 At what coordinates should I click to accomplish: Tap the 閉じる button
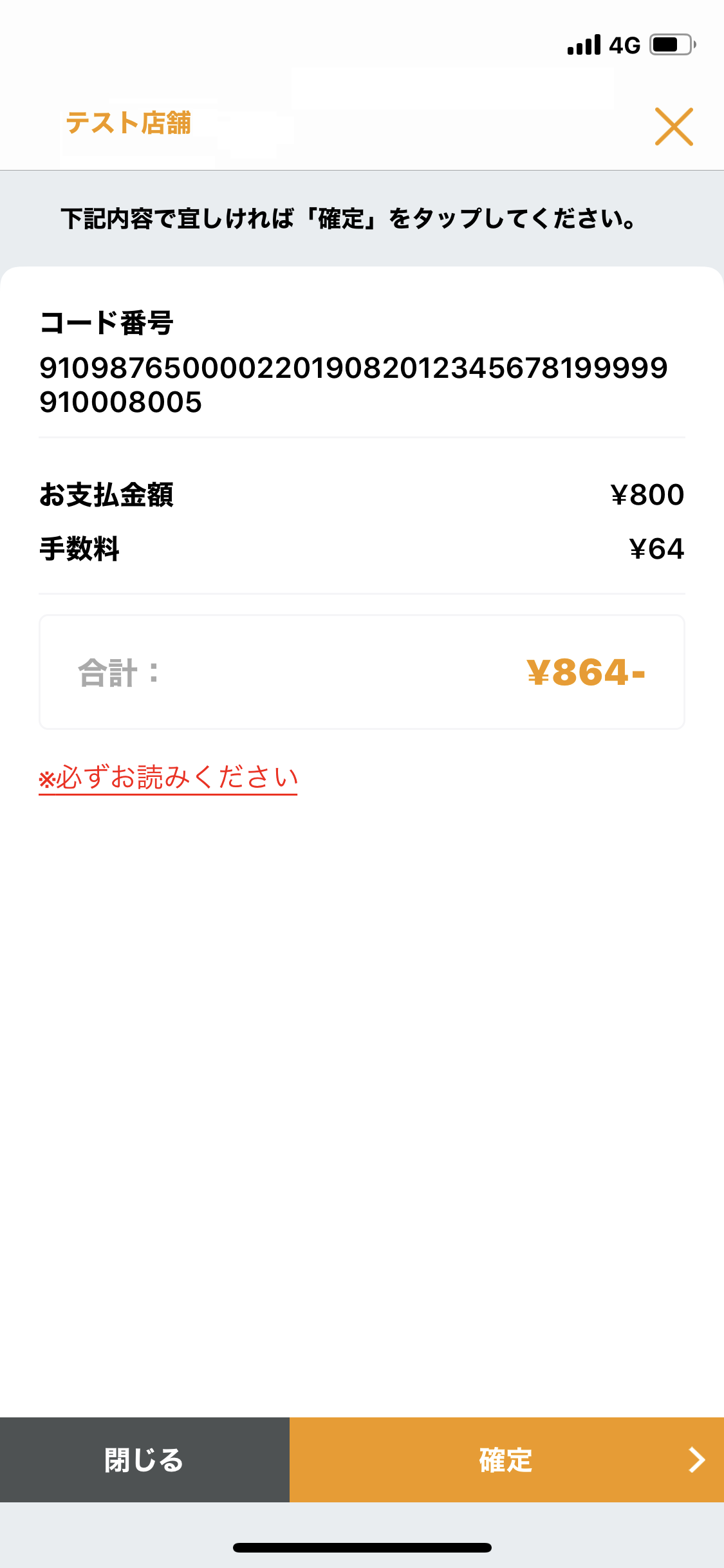coord(144,1460)
